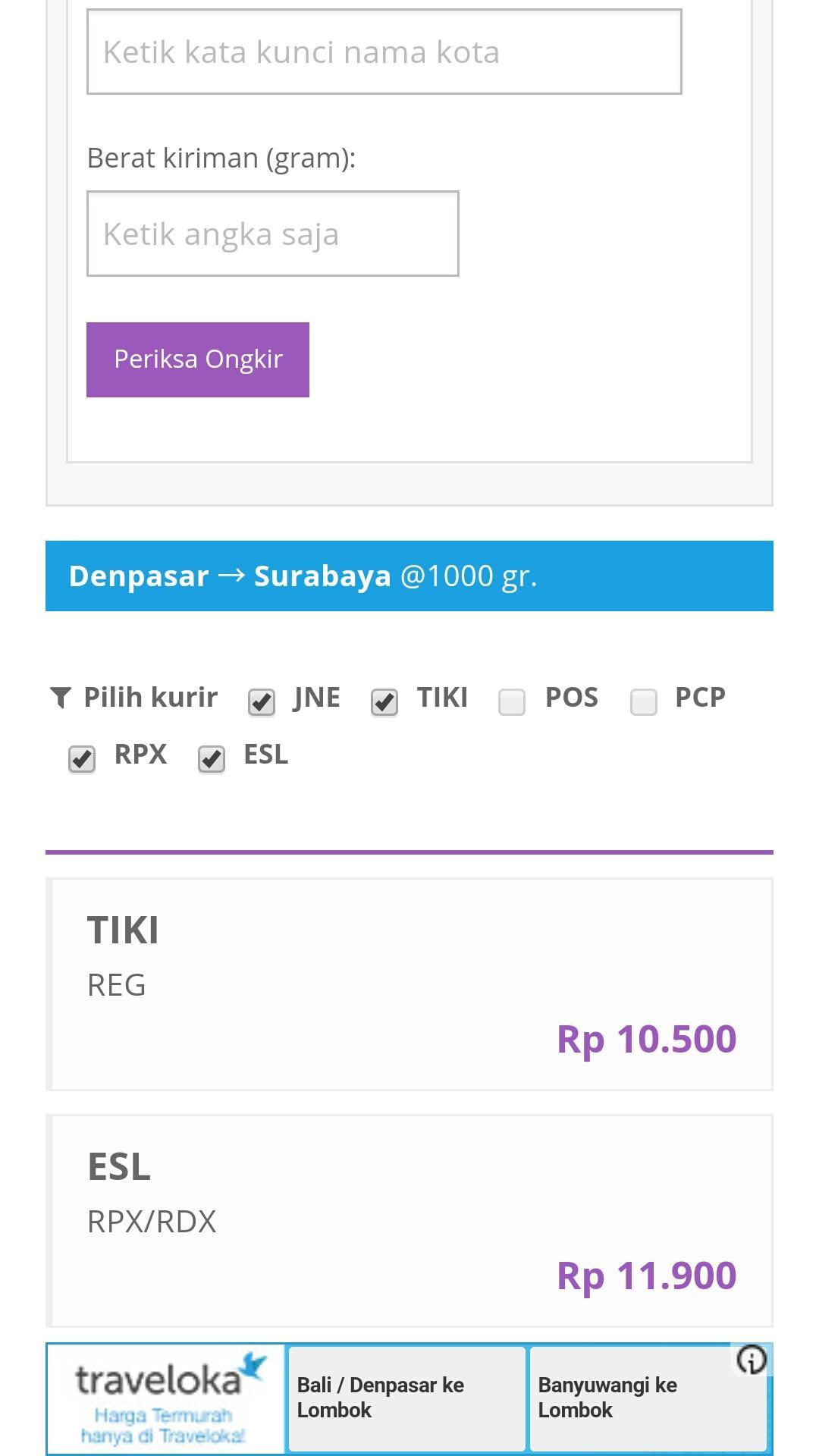Enable the PCP courier checkbox
Viewport: 819px width, 1456px height.
pos(643,702)
